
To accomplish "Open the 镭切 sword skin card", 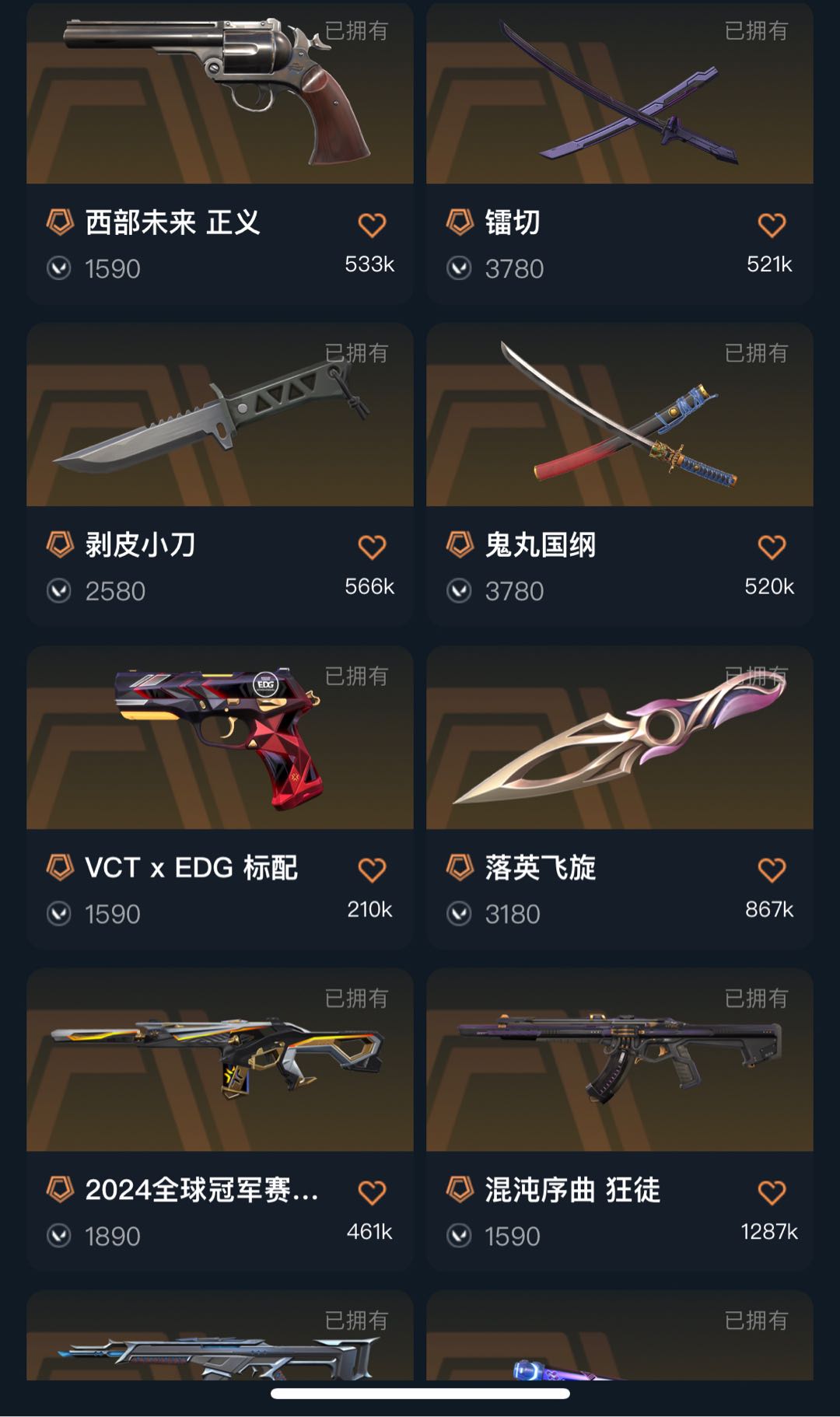I will coord(619,152).
